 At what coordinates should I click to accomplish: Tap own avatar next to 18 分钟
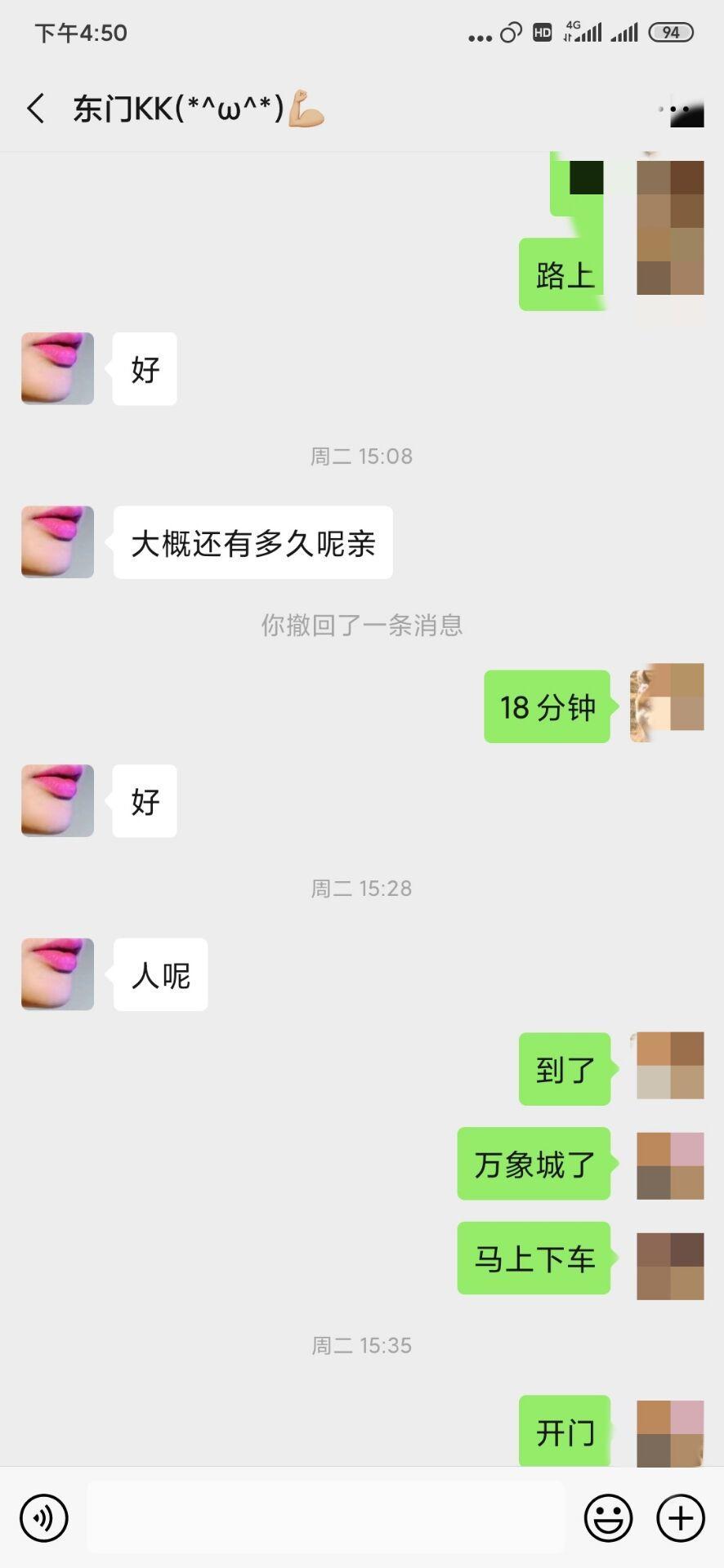click(668, 703)
